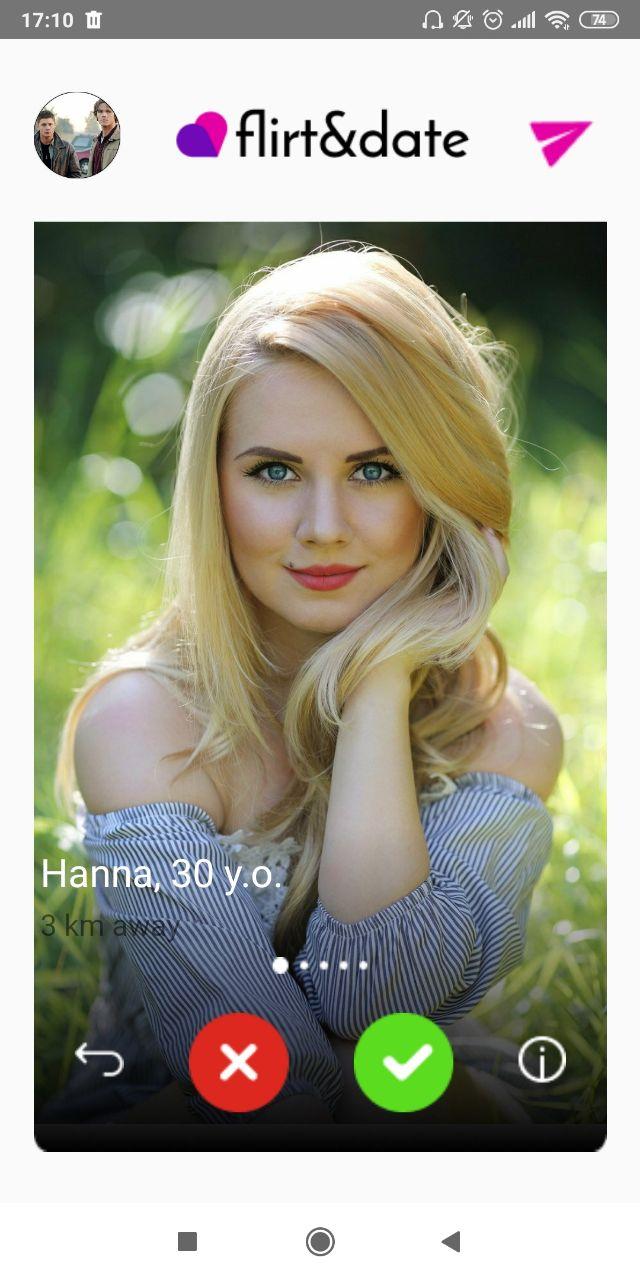The width and height of the screenshot is (640, 1280).
Task: Reject Hanna with the red cross
Action: click(x=239, y=1062)
